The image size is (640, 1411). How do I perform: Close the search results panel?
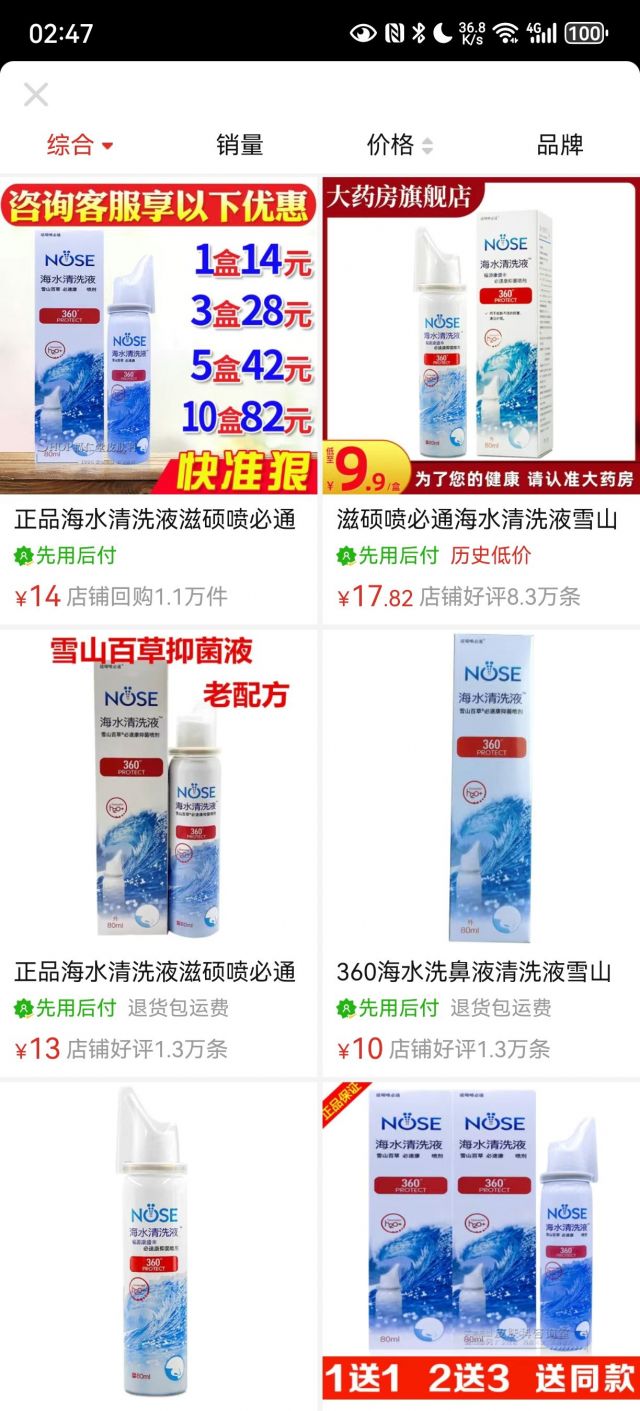click(36, 95)
